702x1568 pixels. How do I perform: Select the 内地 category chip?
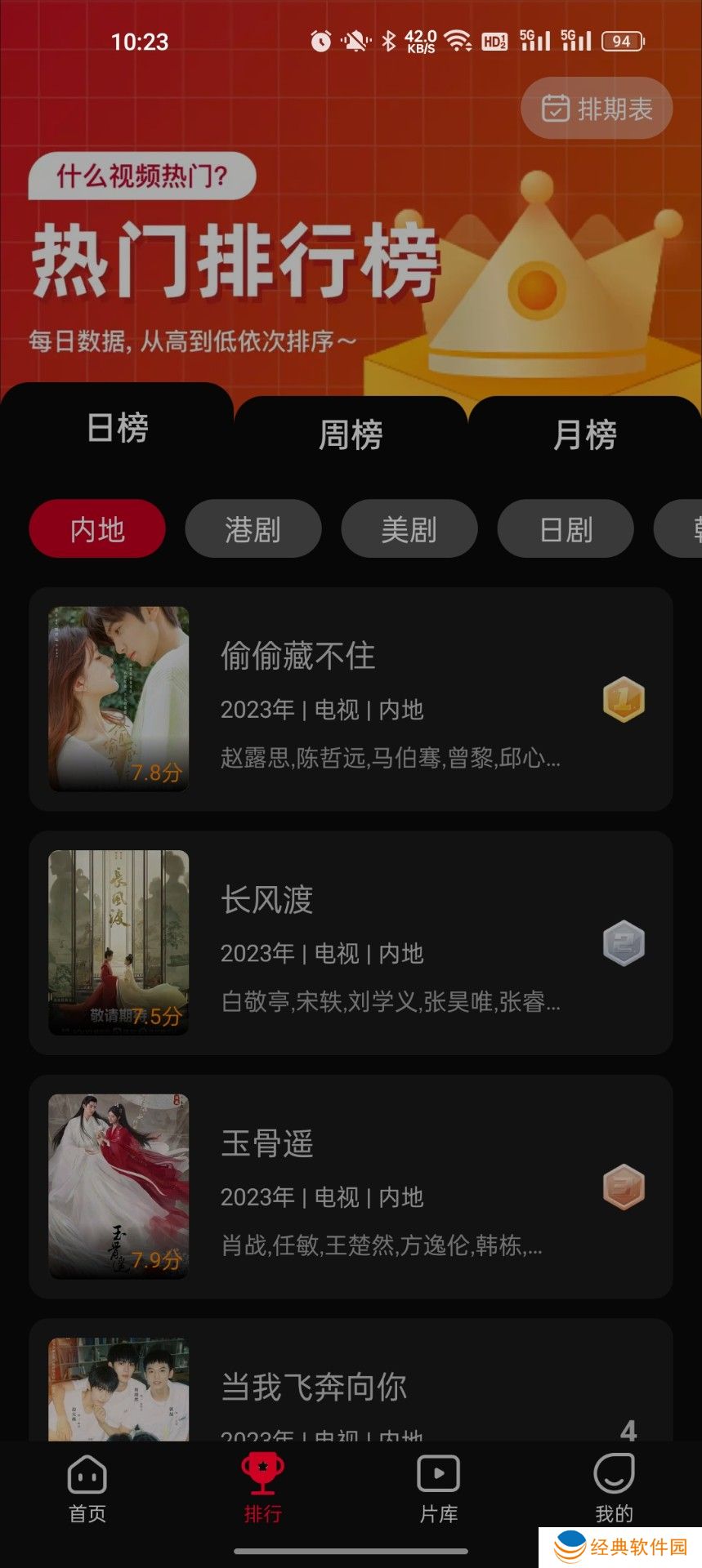coord(97,529)
